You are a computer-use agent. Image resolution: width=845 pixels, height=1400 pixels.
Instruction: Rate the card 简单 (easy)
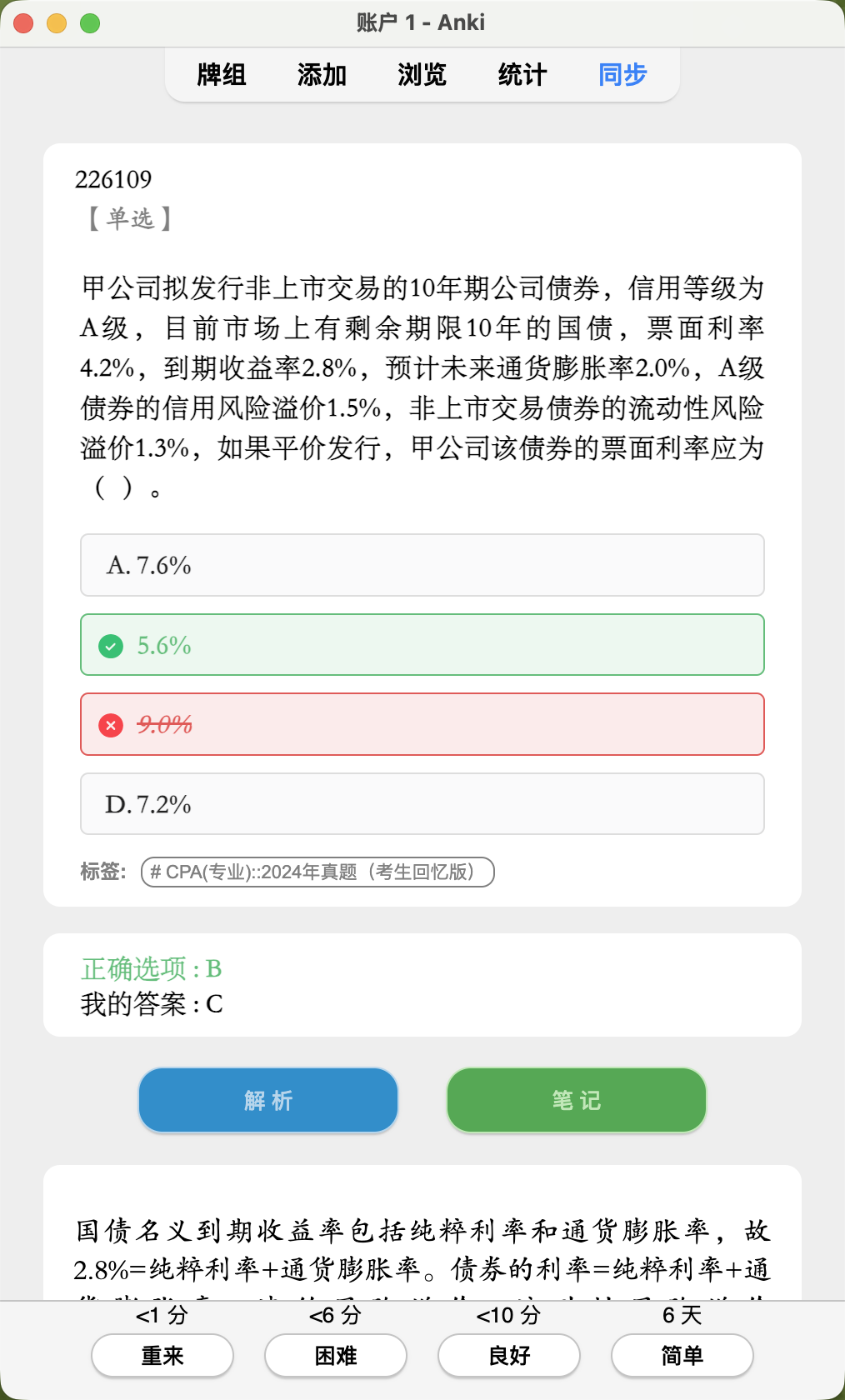682,1356
